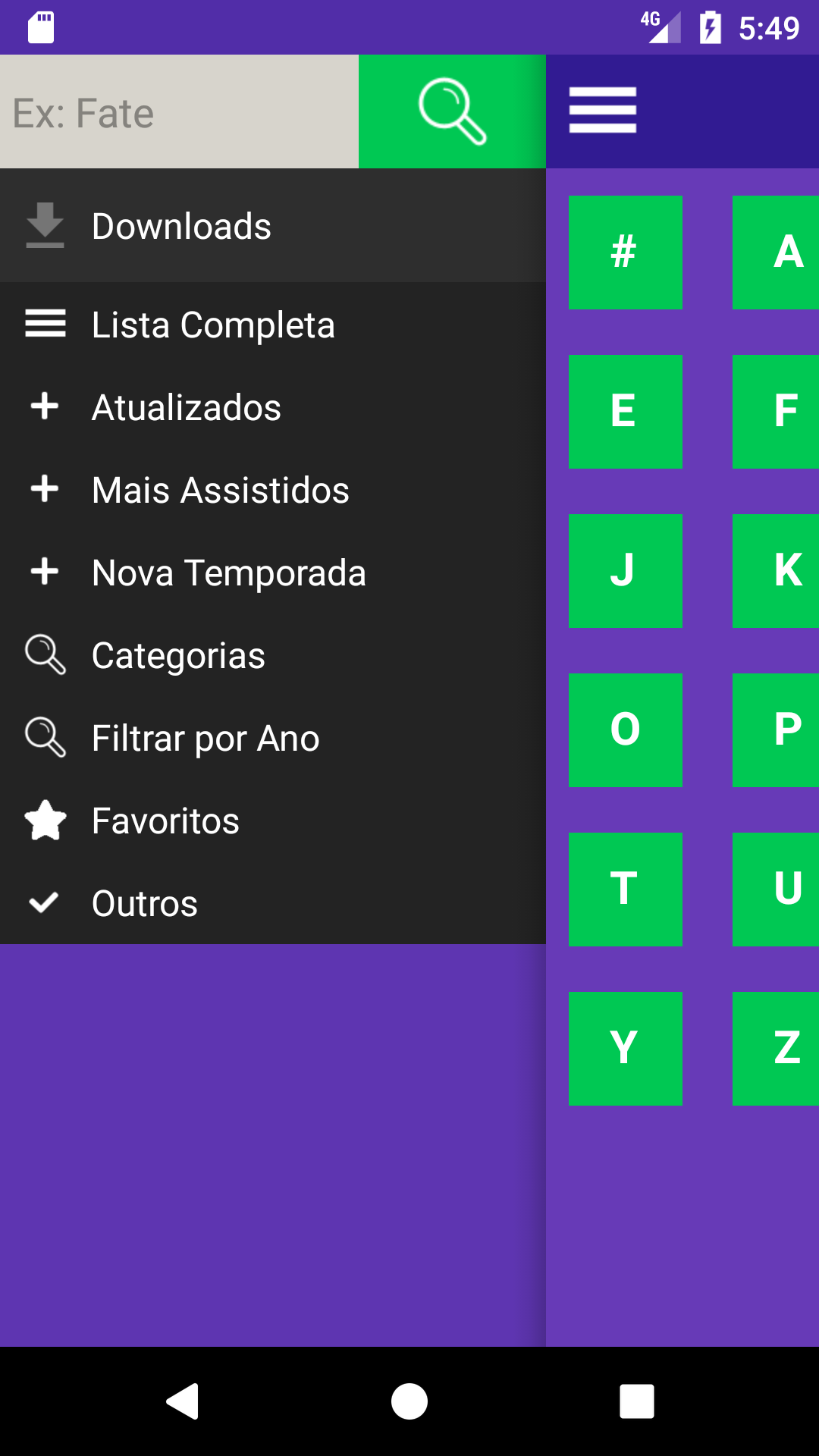Open the Outros entry
The height and width of the screenshot is (1456, 819).
point(273,902)
